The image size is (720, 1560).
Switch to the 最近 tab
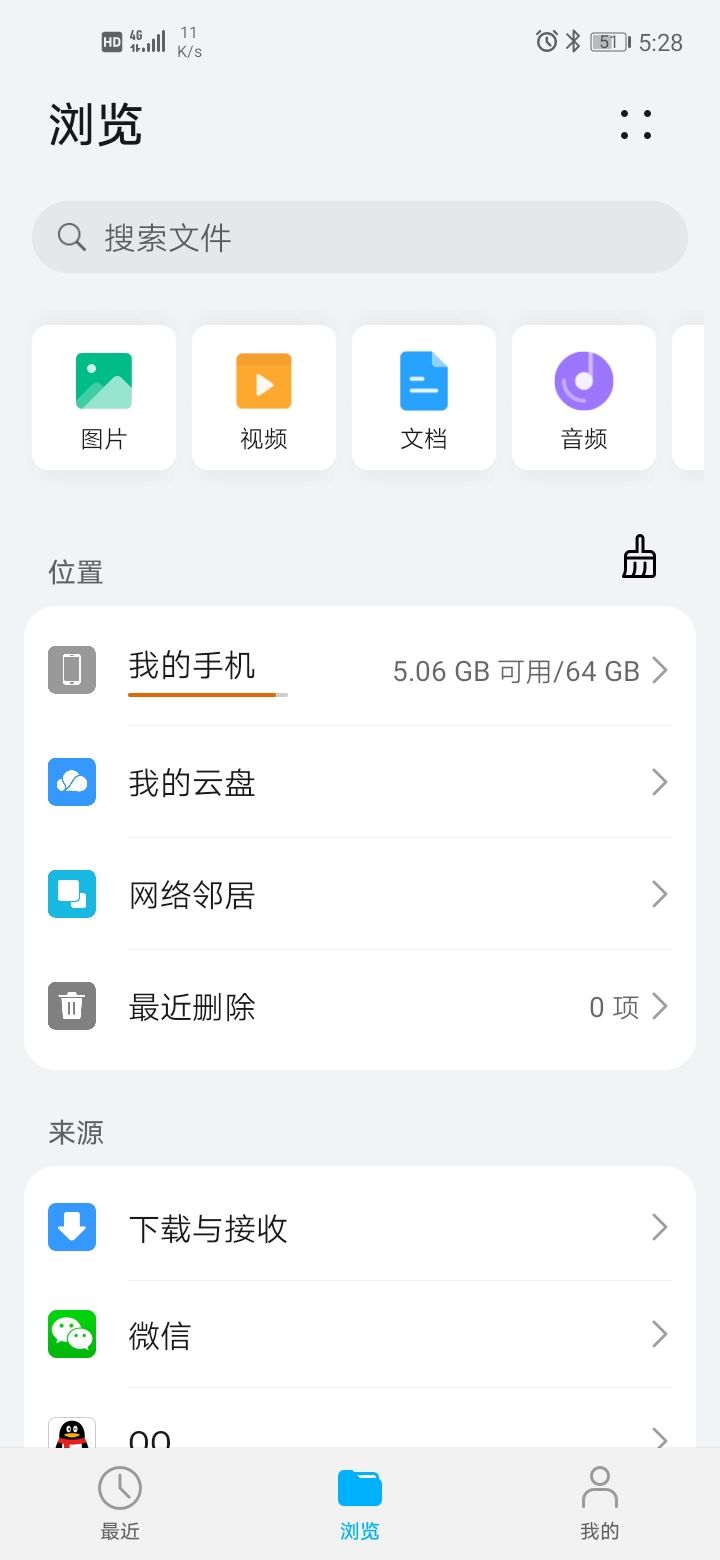click(x=120, y=1502)
